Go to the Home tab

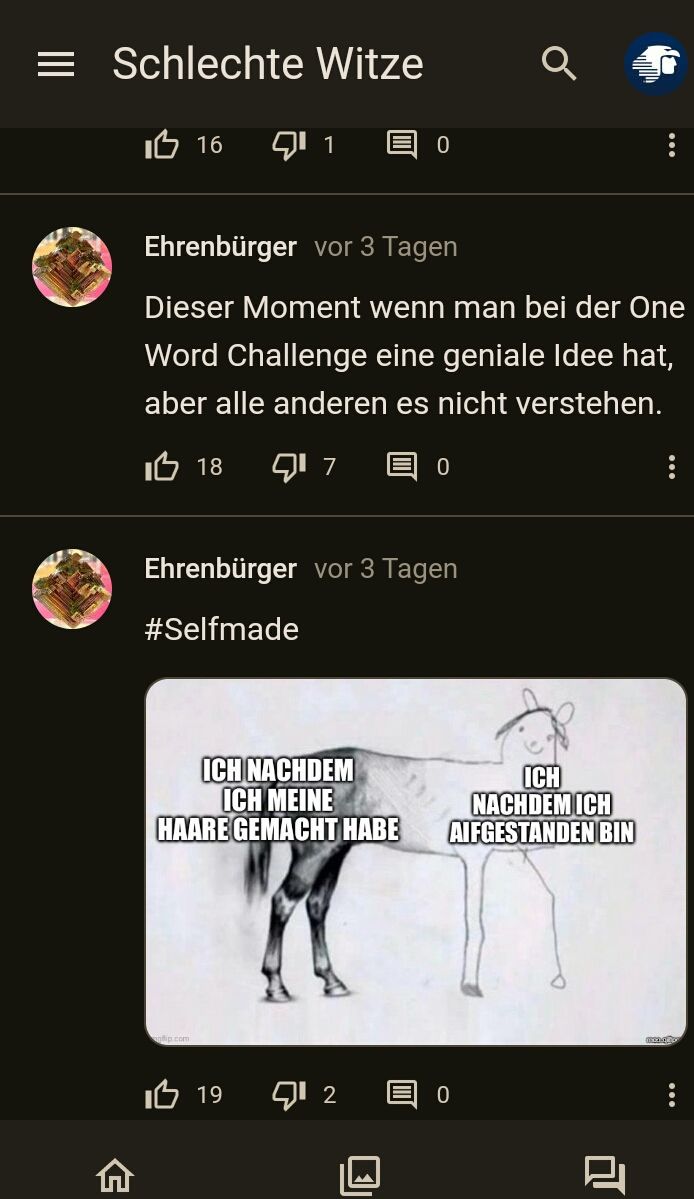coord(115,1174)
